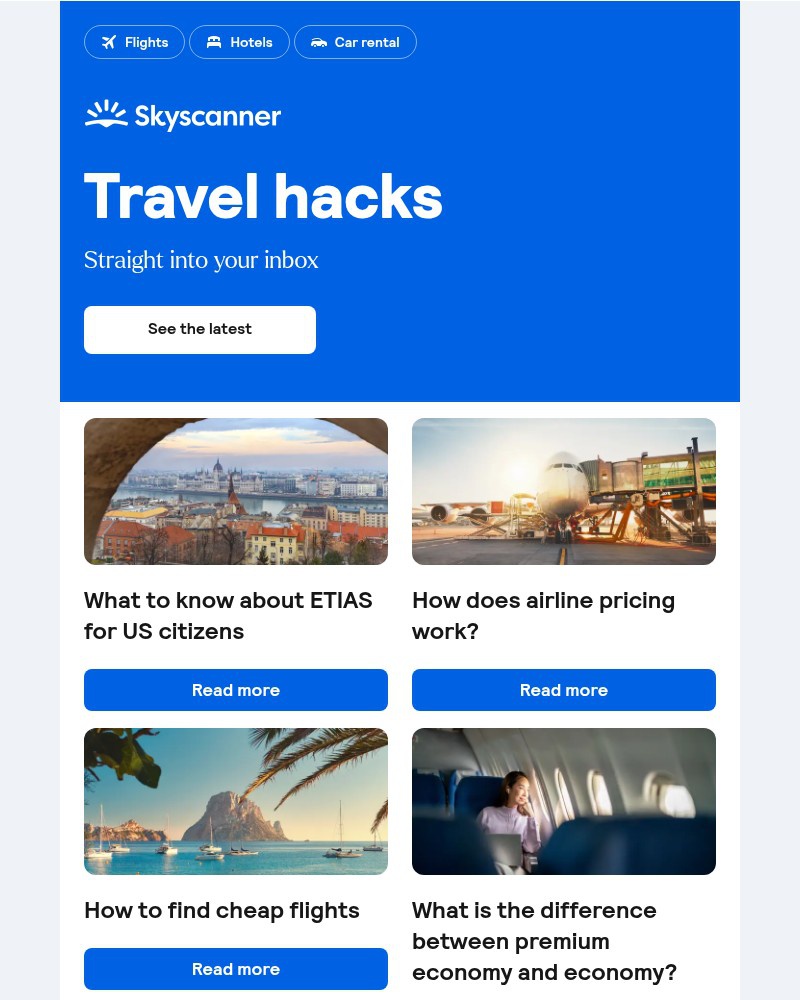
Task: Open the airline pricing airplane photo
Action: pos(564,491)
